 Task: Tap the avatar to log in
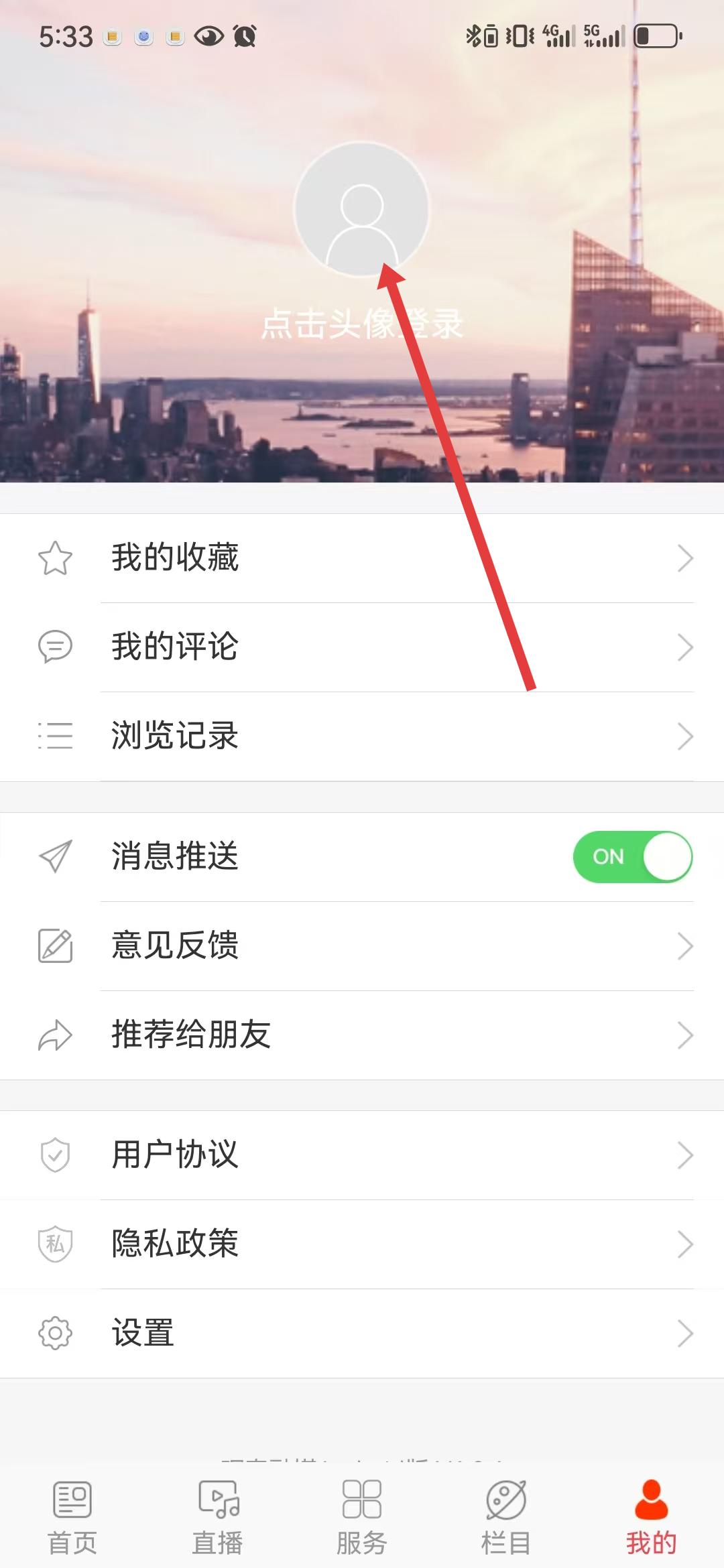(361, 209)
